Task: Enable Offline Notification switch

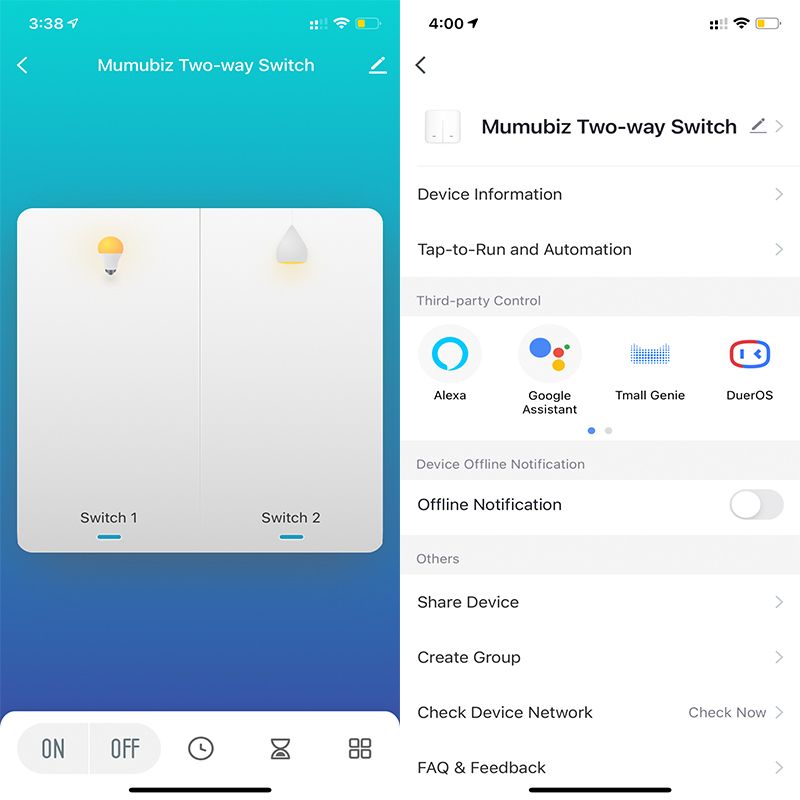Action: (x=756, y=505)
